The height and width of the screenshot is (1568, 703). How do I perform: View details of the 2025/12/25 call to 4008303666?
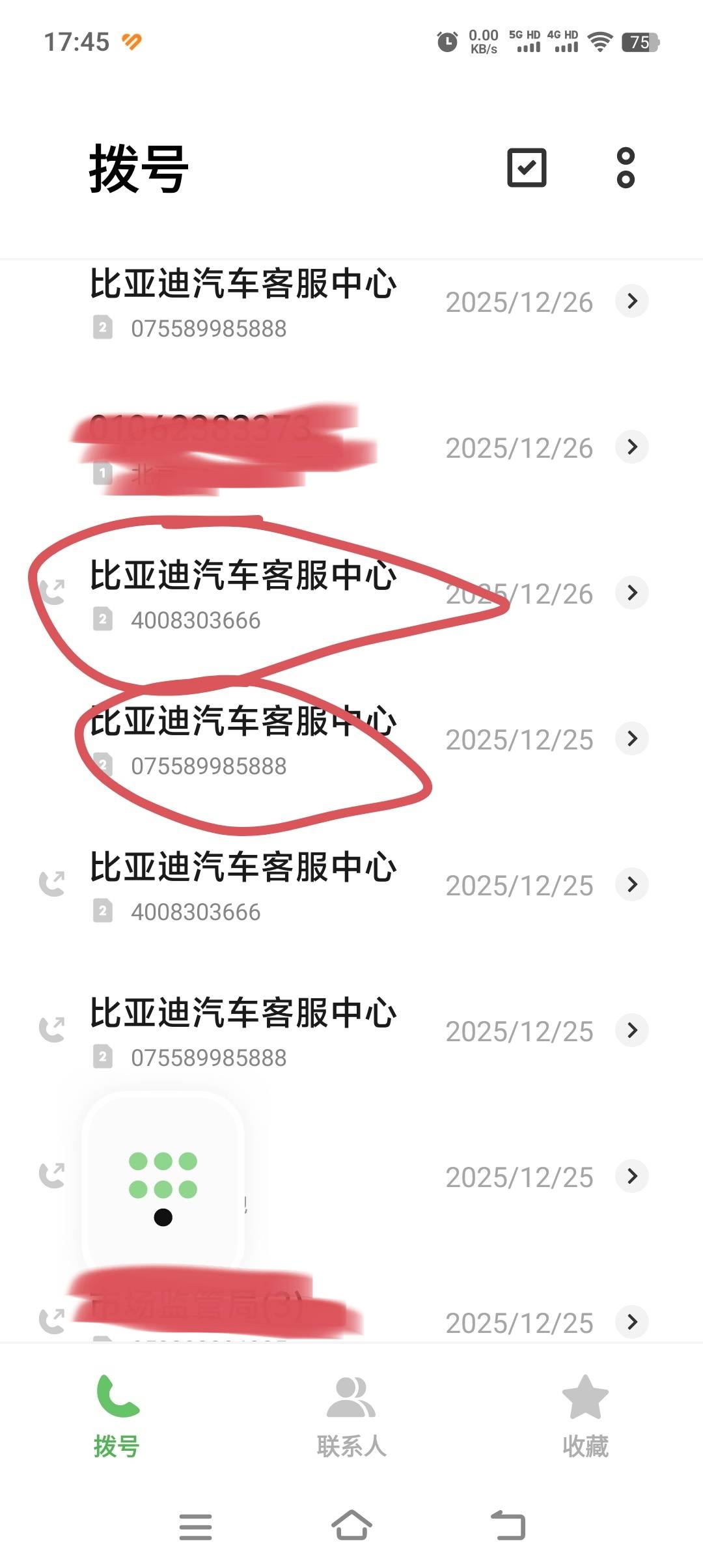point(631,884)
